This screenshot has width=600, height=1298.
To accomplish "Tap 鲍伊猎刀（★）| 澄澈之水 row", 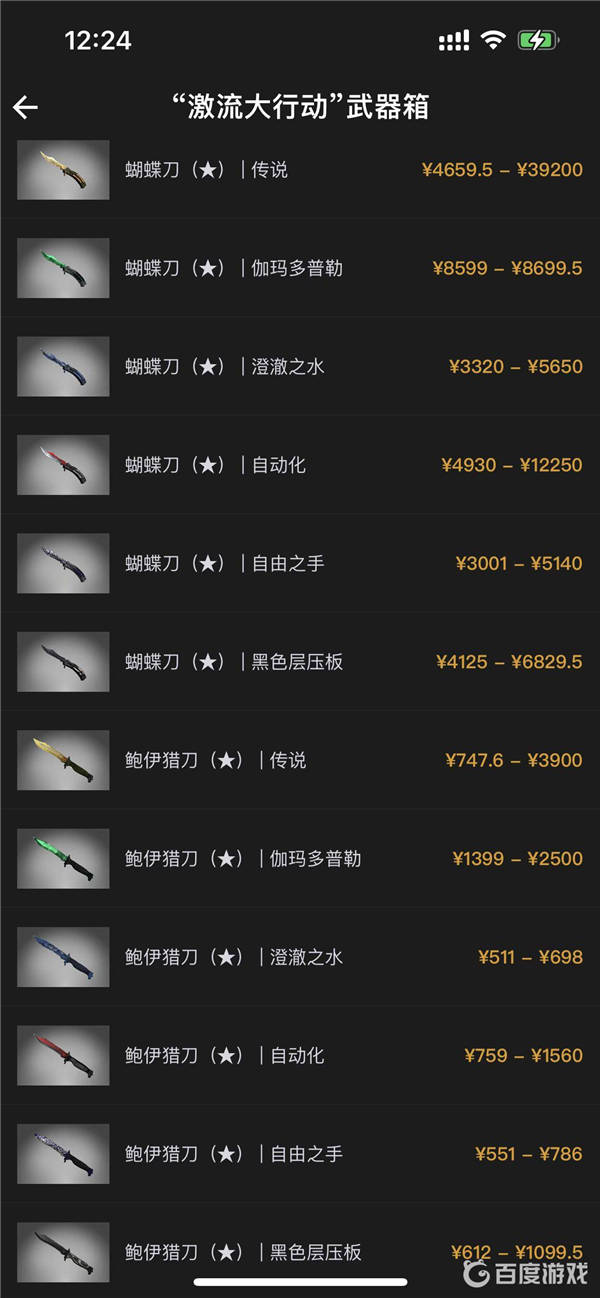I will 300,957.
